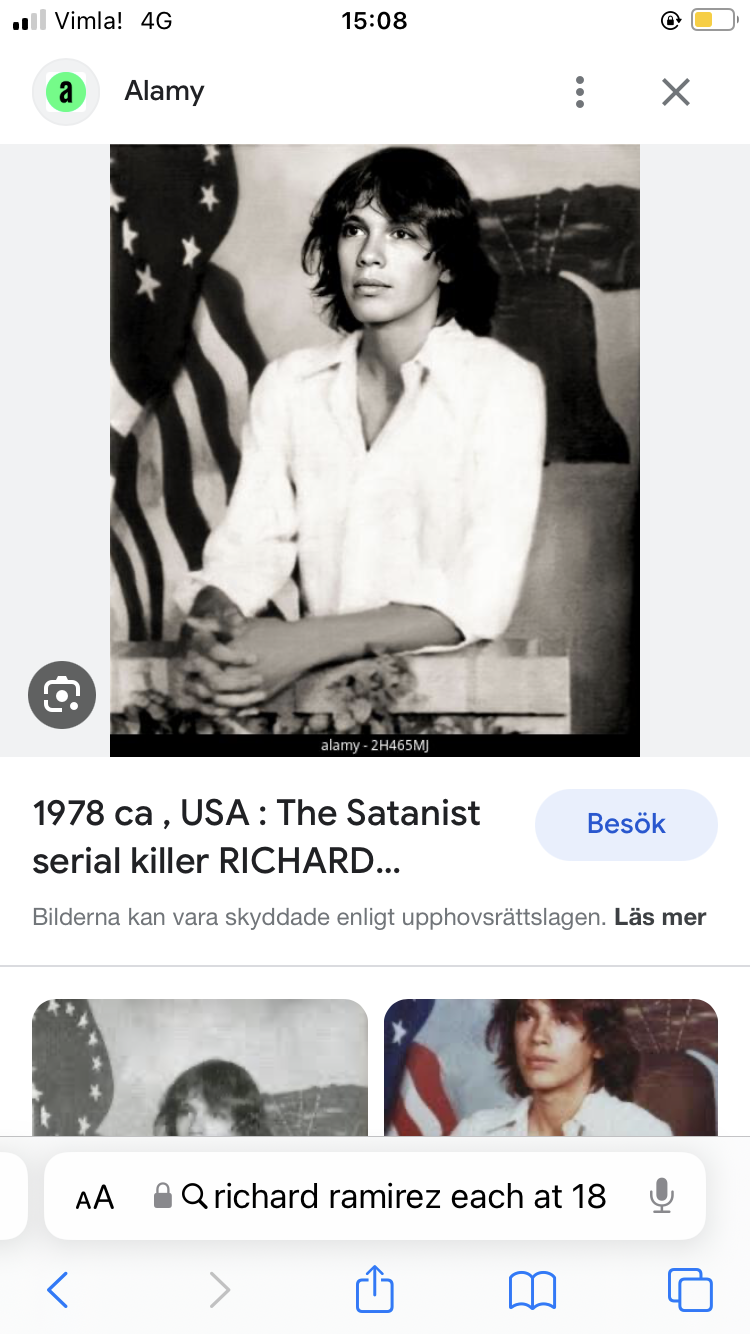Tap the Besök button

pyautogui.click(x=627, y=824)
